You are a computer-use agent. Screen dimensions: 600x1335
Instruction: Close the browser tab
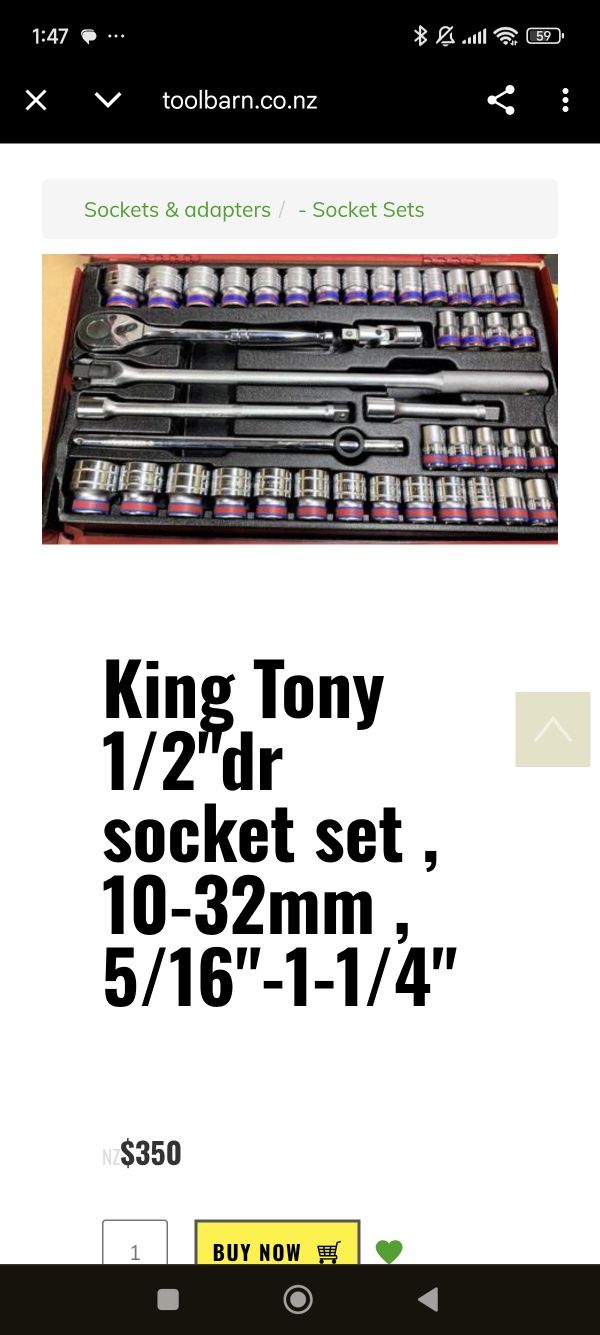(36, 100)
